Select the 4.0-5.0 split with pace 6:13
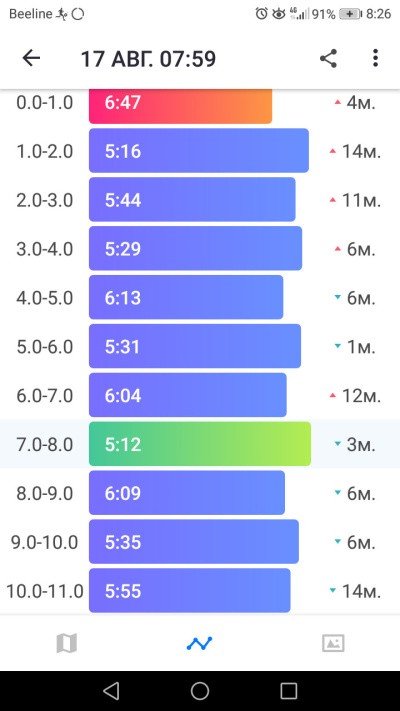The height and width of the screenshot is (711, 400). (x=200, y=297)
